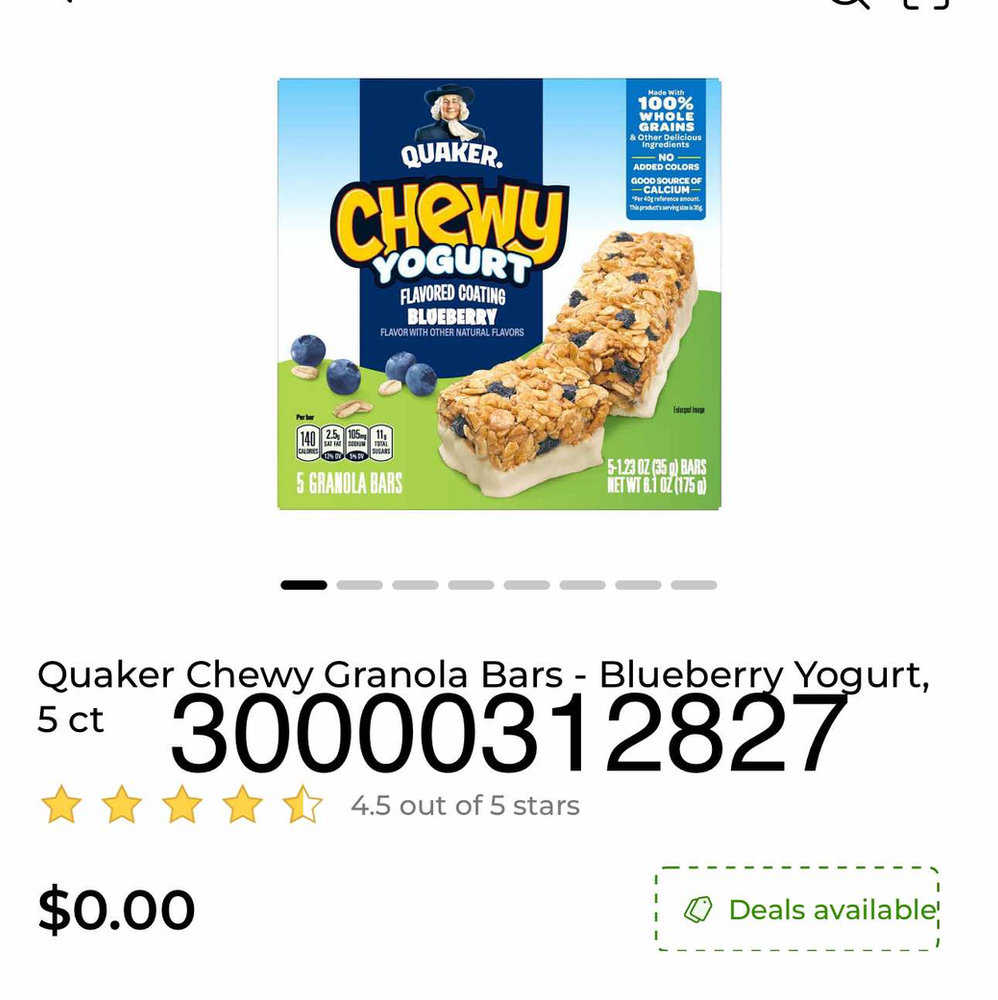Jump to the second product image dot
998x1000 pixels.
click(x=359, y=585)
